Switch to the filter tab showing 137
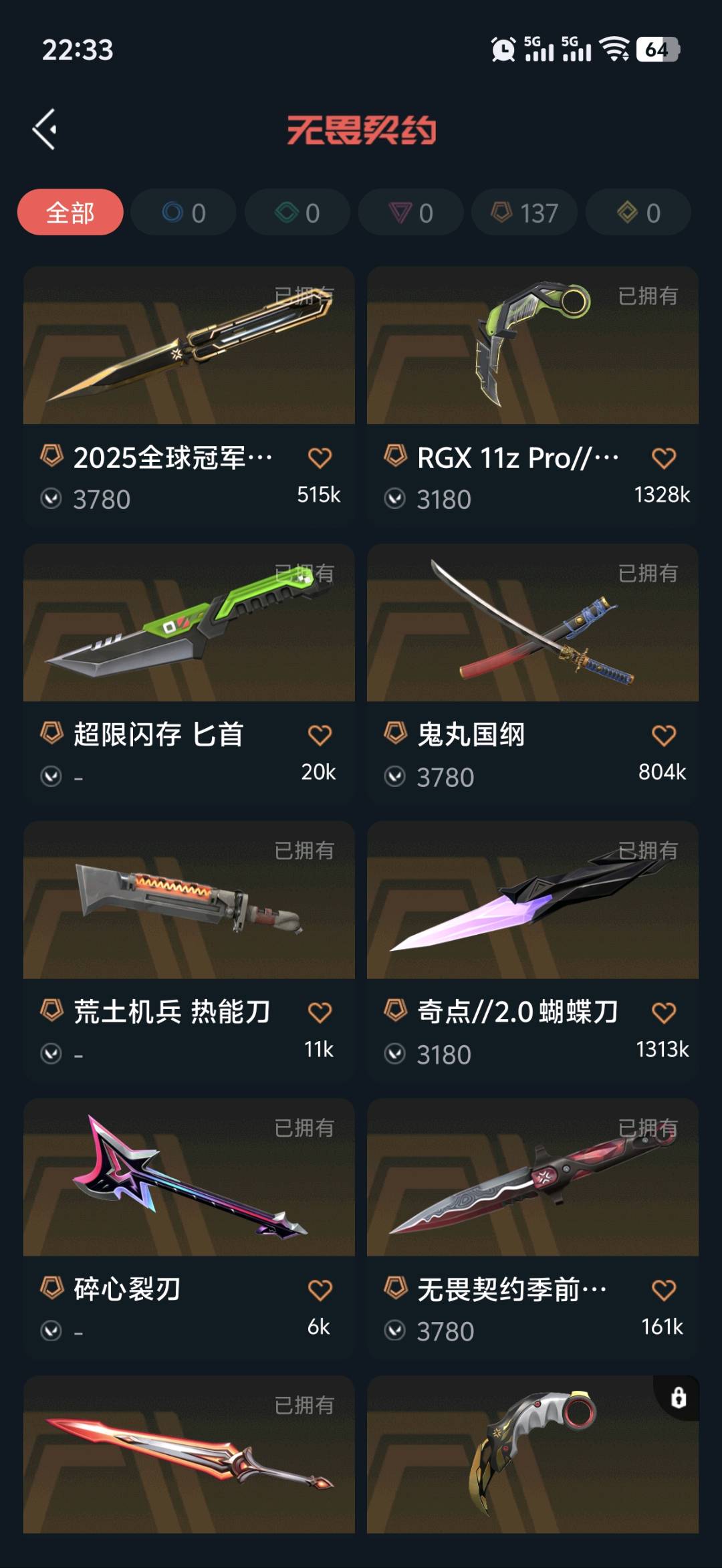722x1568 pixels. click(x=525, y=213)
